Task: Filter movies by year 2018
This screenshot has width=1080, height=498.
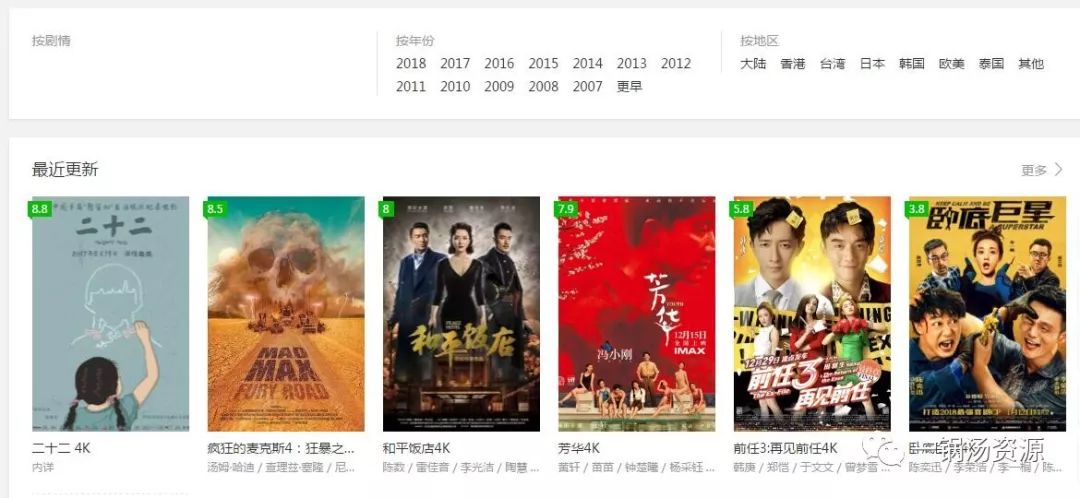Action: 411,63
